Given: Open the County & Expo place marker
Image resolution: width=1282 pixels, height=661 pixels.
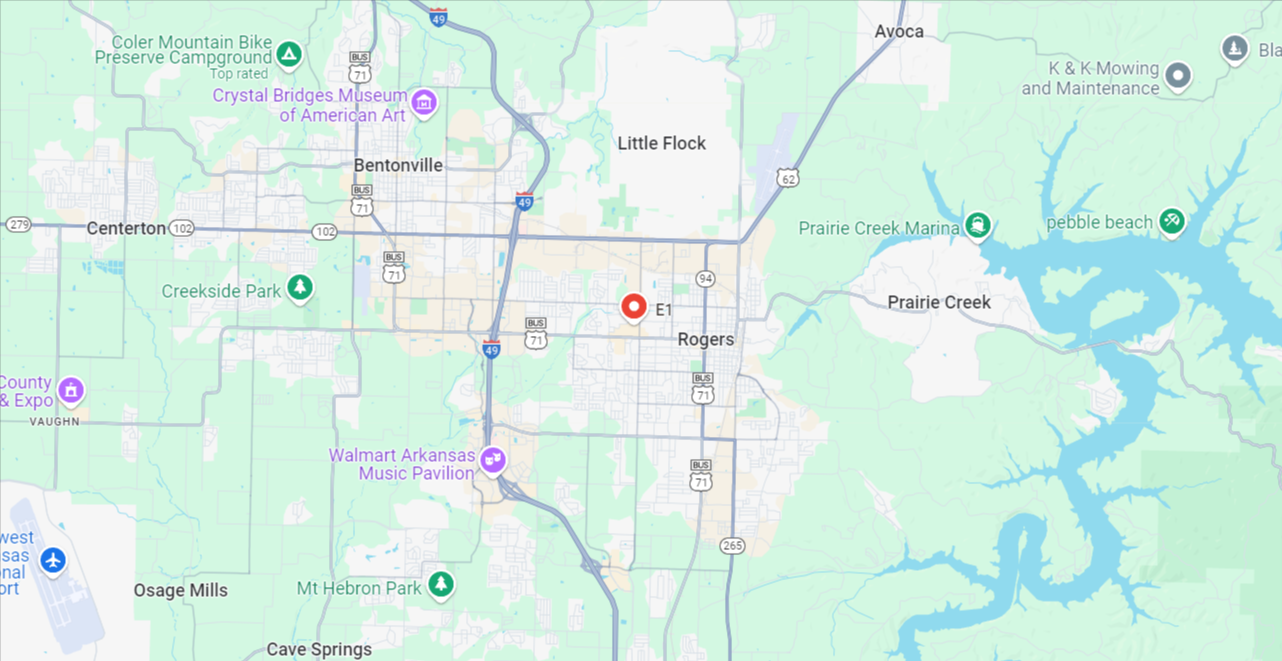Looking at the screenshot, I should (71, 390).
